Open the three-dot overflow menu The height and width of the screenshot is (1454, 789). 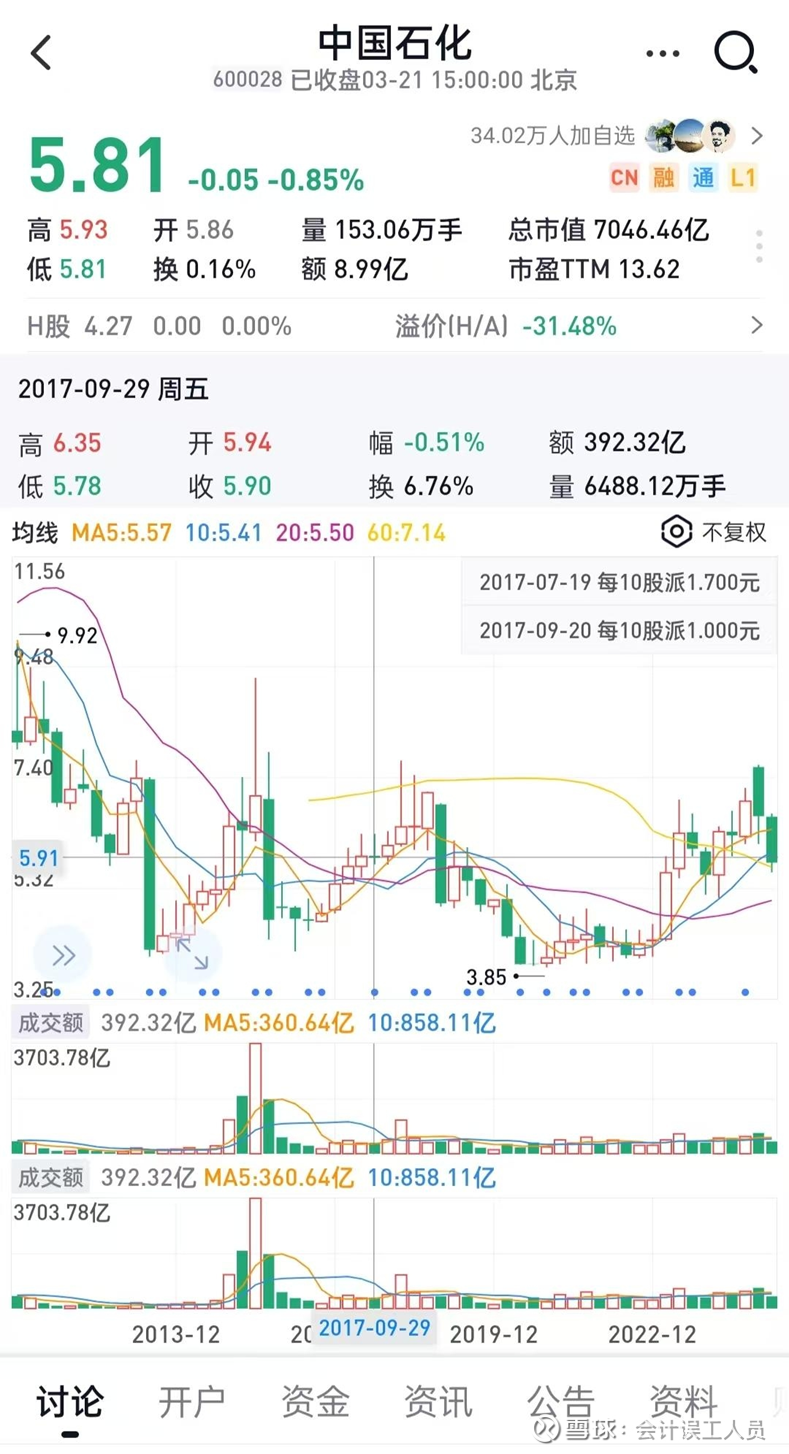[662, 53]
